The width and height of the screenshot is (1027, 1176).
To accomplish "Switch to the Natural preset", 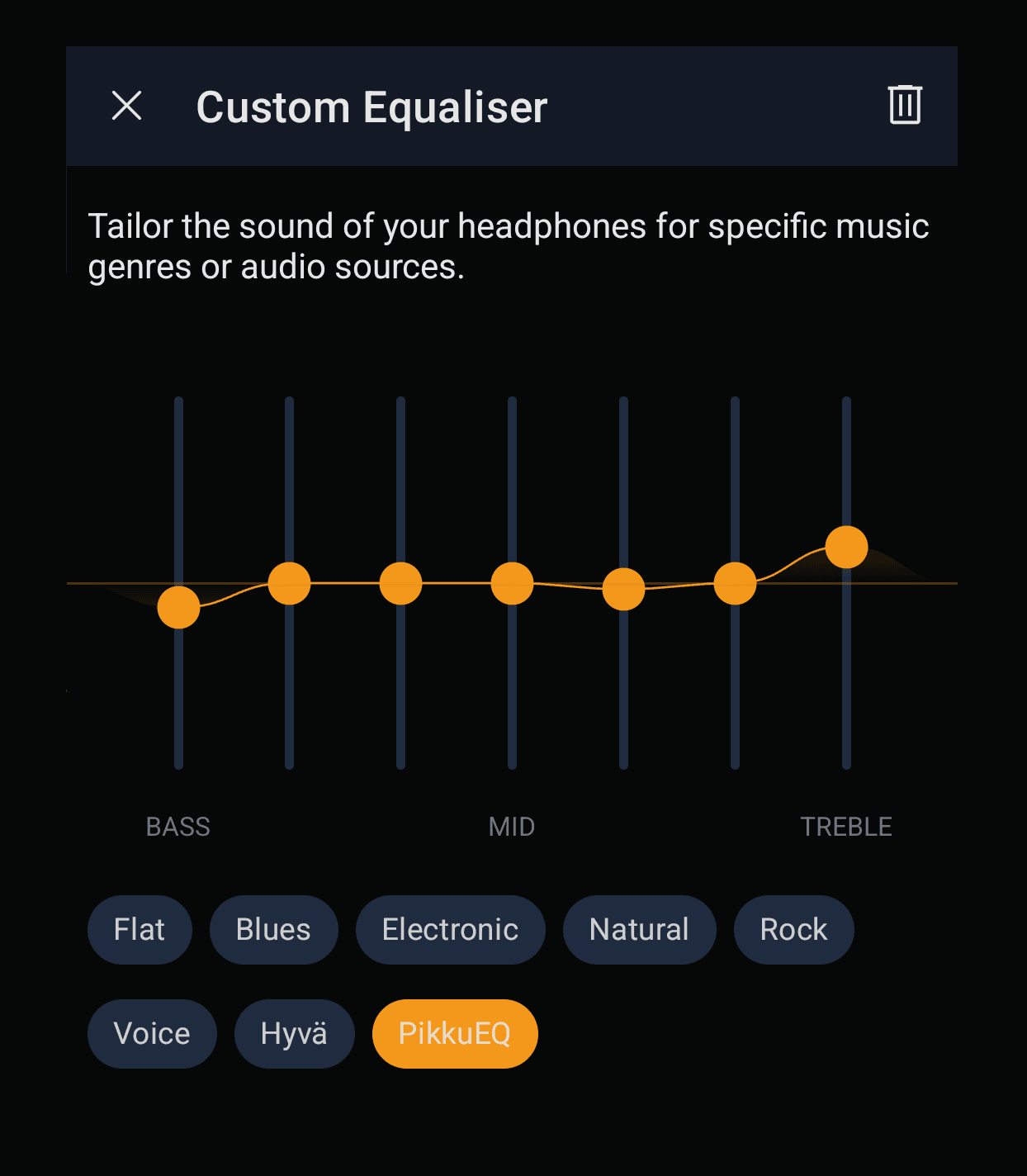I will (x=639, y=930).
